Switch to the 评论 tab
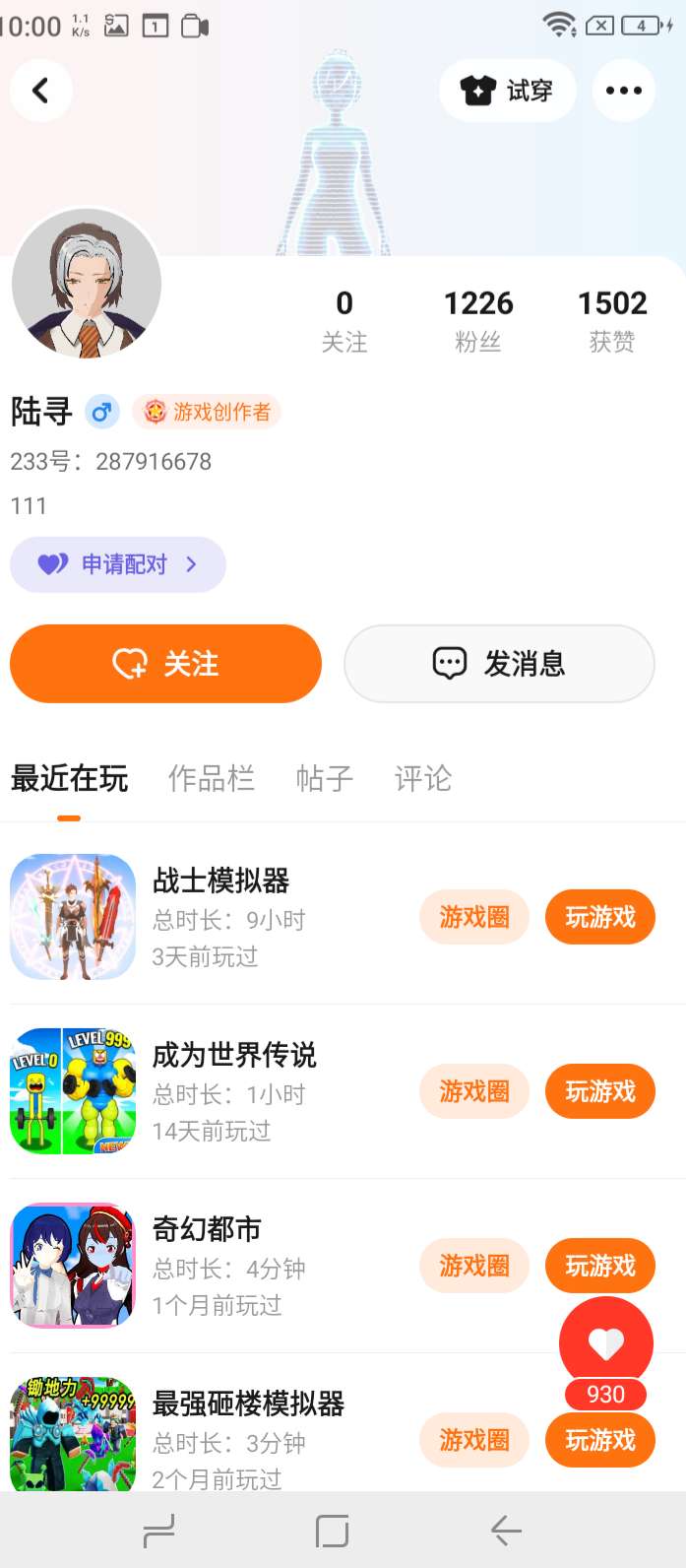 point(422,778)
